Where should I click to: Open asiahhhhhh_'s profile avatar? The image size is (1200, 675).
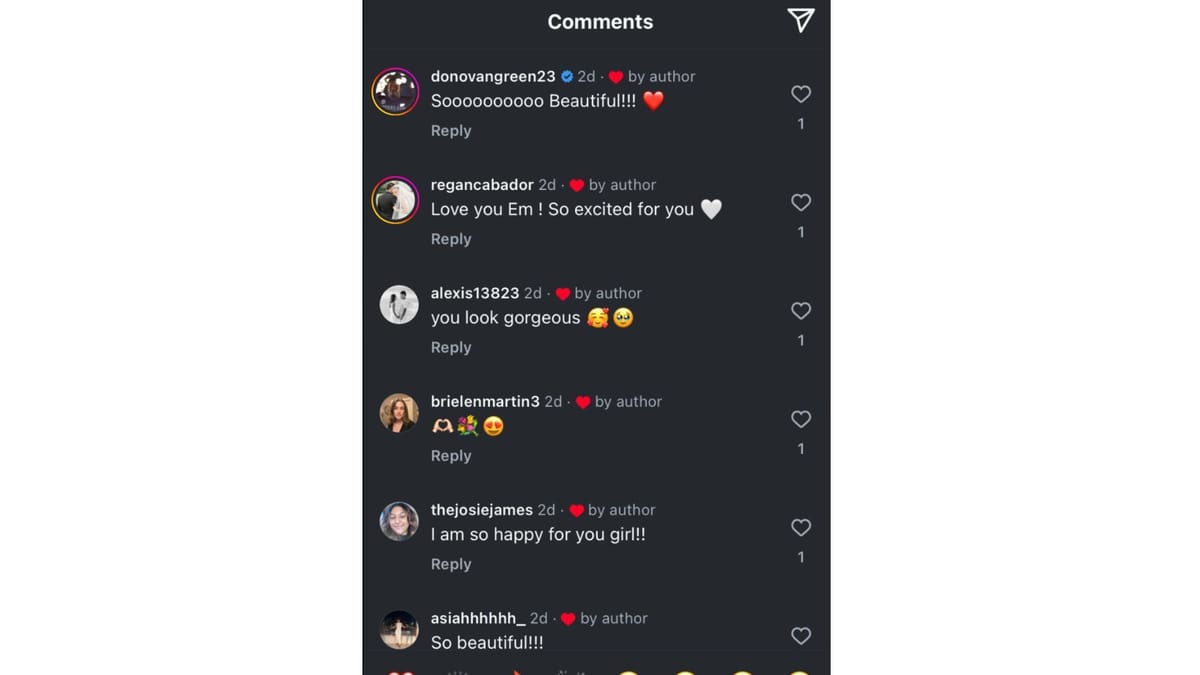tap(399, 629)
